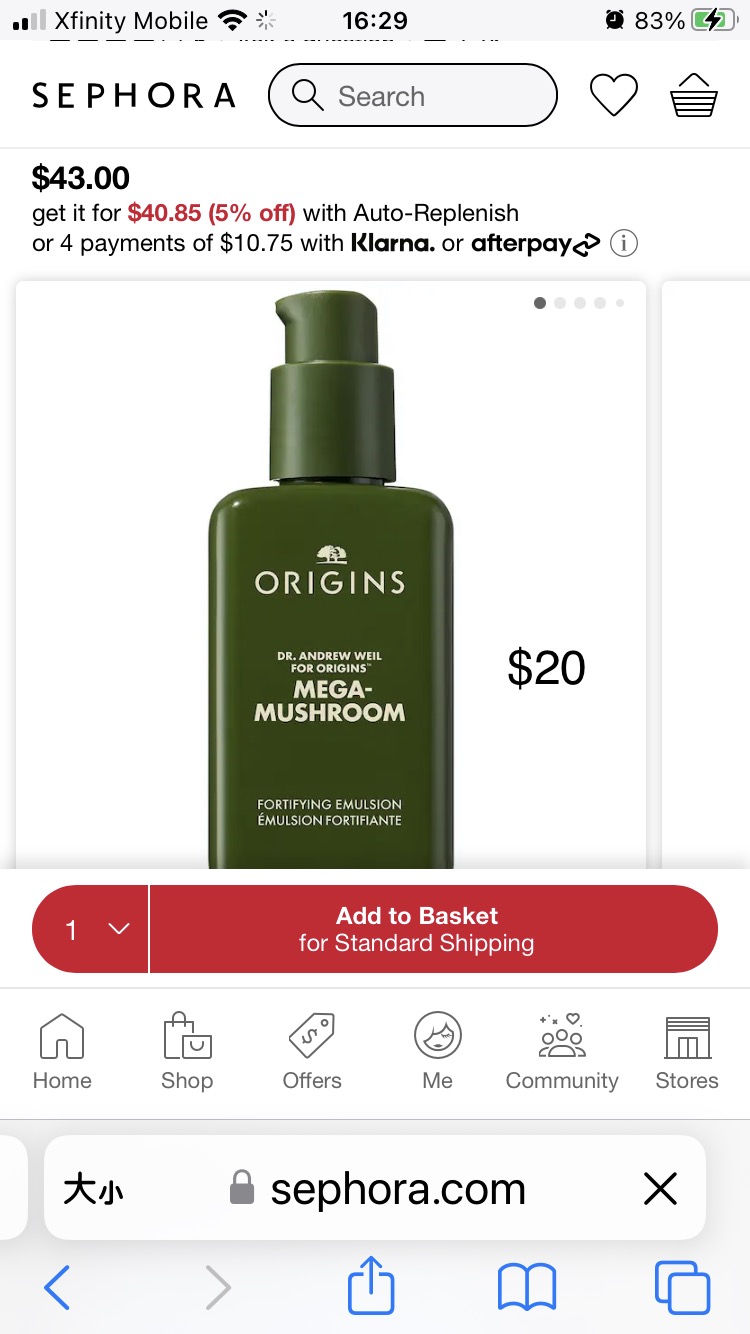The height and width of the screenshot is (1334, 750).
Task: Add to Basket for Standard Shipping
Action: coord(433,929)
